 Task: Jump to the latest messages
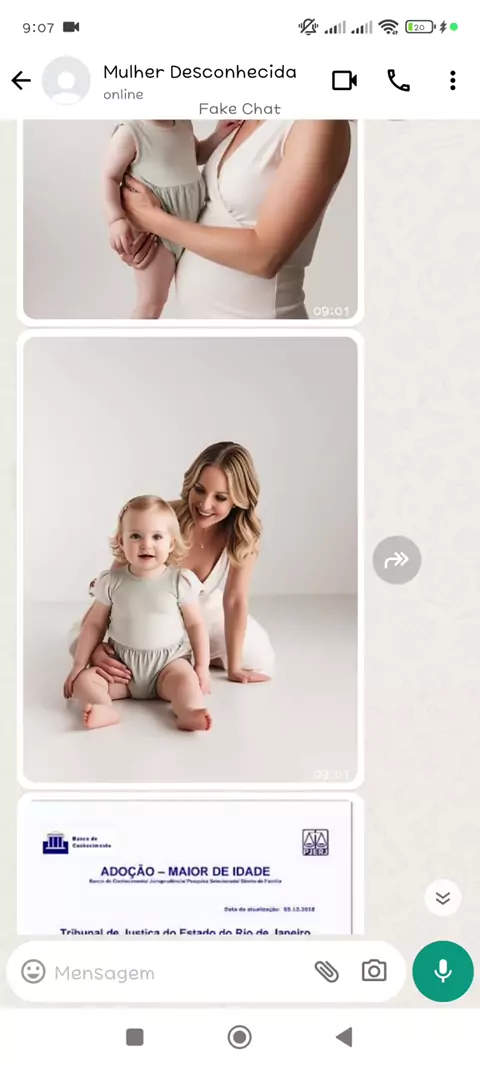(443, 898)
